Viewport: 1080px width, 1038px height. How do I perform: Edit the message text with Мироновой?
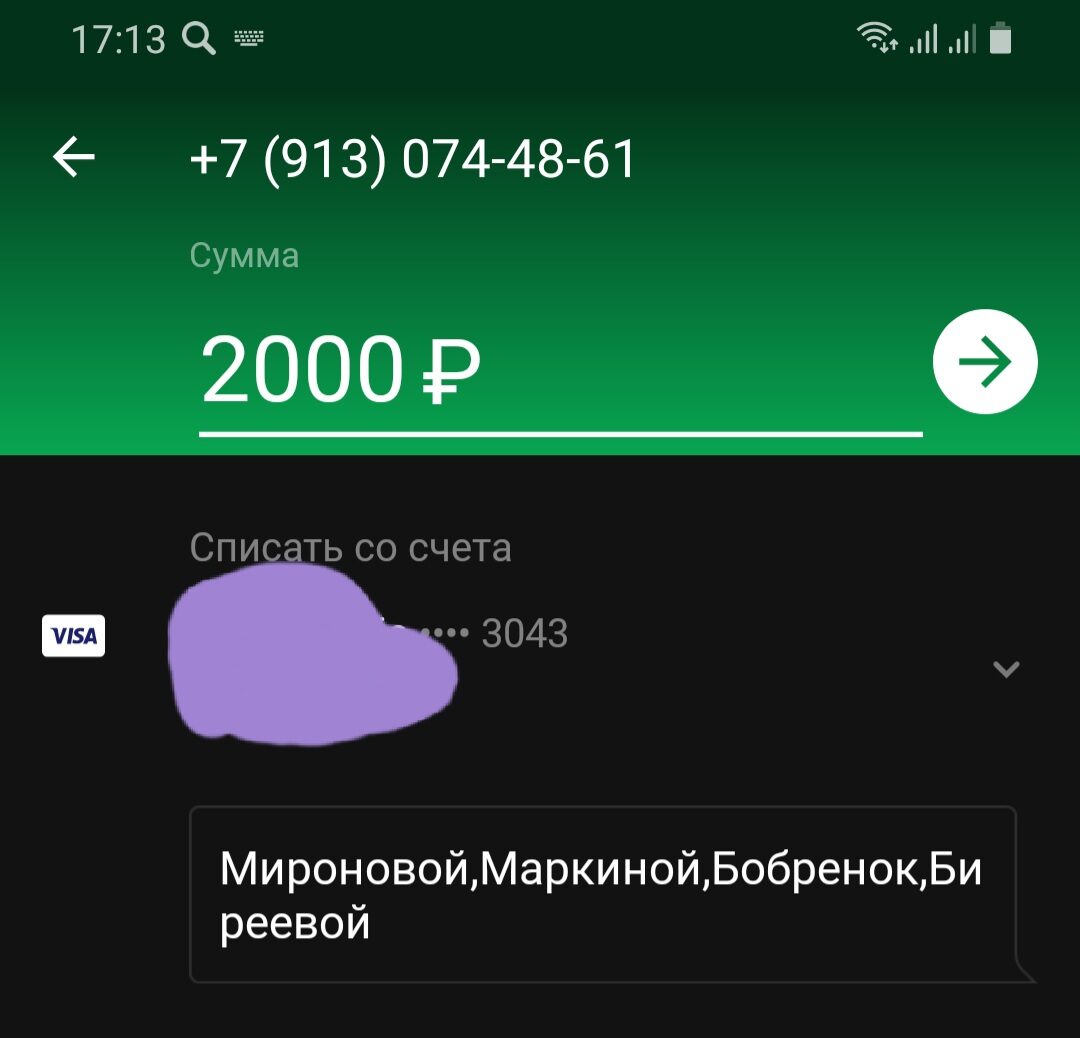coord(602,893)
